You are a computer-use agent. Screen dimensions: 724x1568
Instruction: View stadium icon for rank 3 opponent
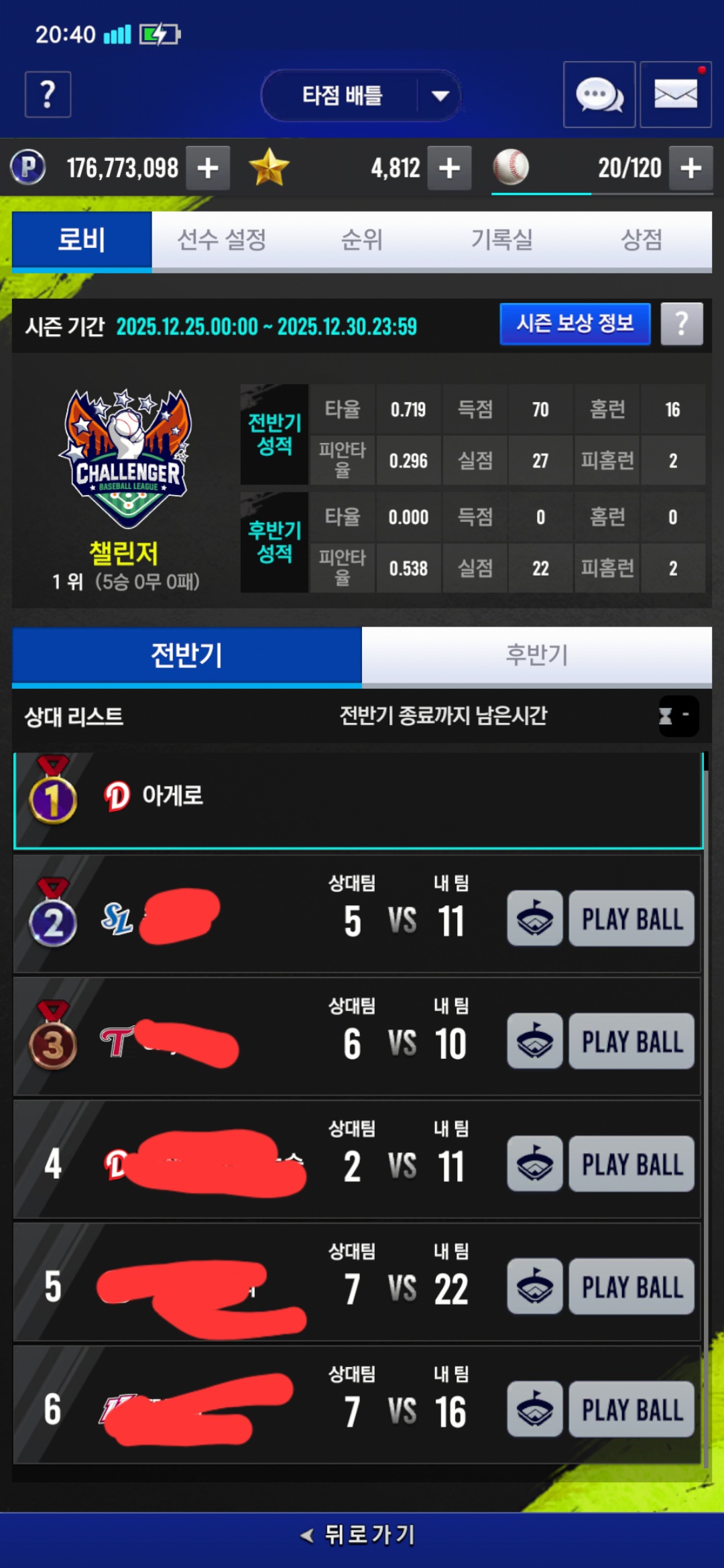tap(534, 1041)
